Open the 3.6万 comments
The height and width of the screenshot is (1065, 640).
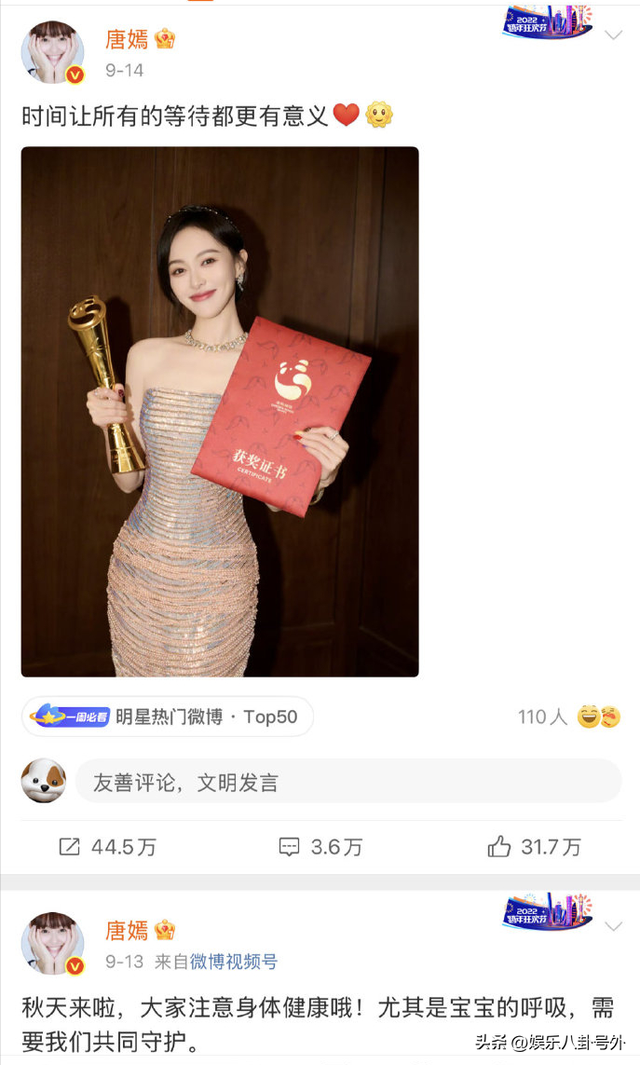320,847
